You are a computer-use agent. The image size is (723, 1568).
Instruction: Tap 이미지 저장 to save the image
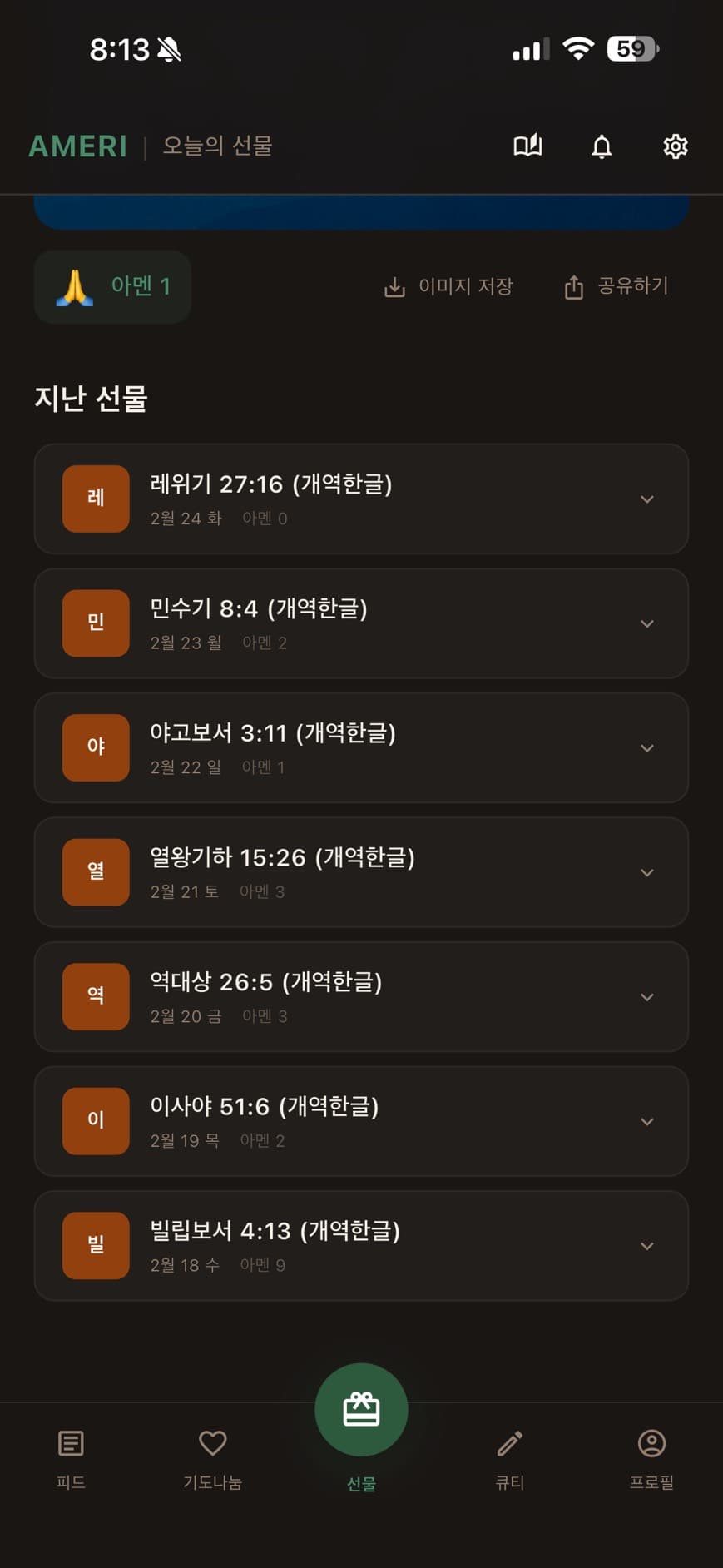(x=448, y=286)
